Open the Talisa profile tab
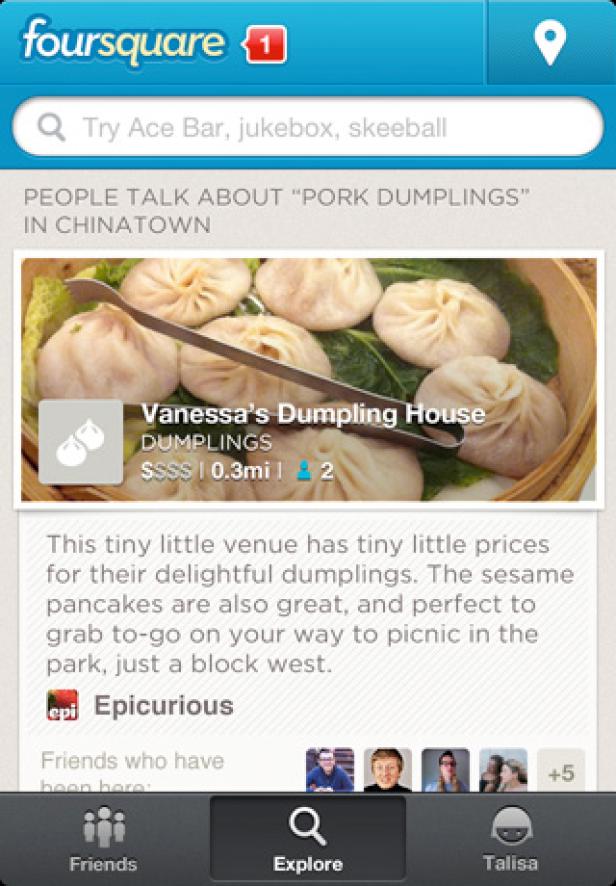 pos(511,839)
